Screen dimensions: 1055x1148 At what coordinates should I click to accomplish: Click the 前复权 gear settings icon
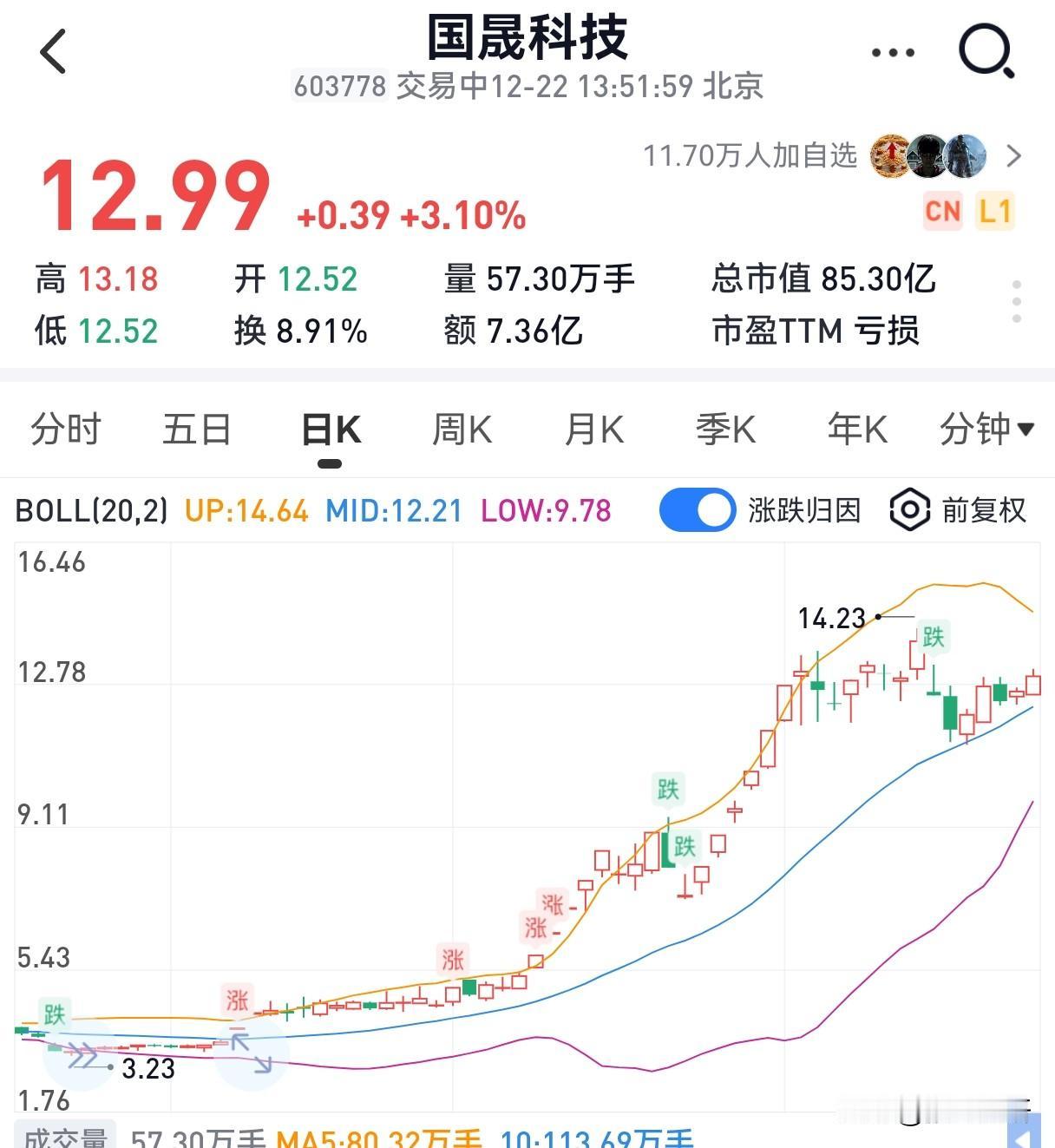pos(908,510)
